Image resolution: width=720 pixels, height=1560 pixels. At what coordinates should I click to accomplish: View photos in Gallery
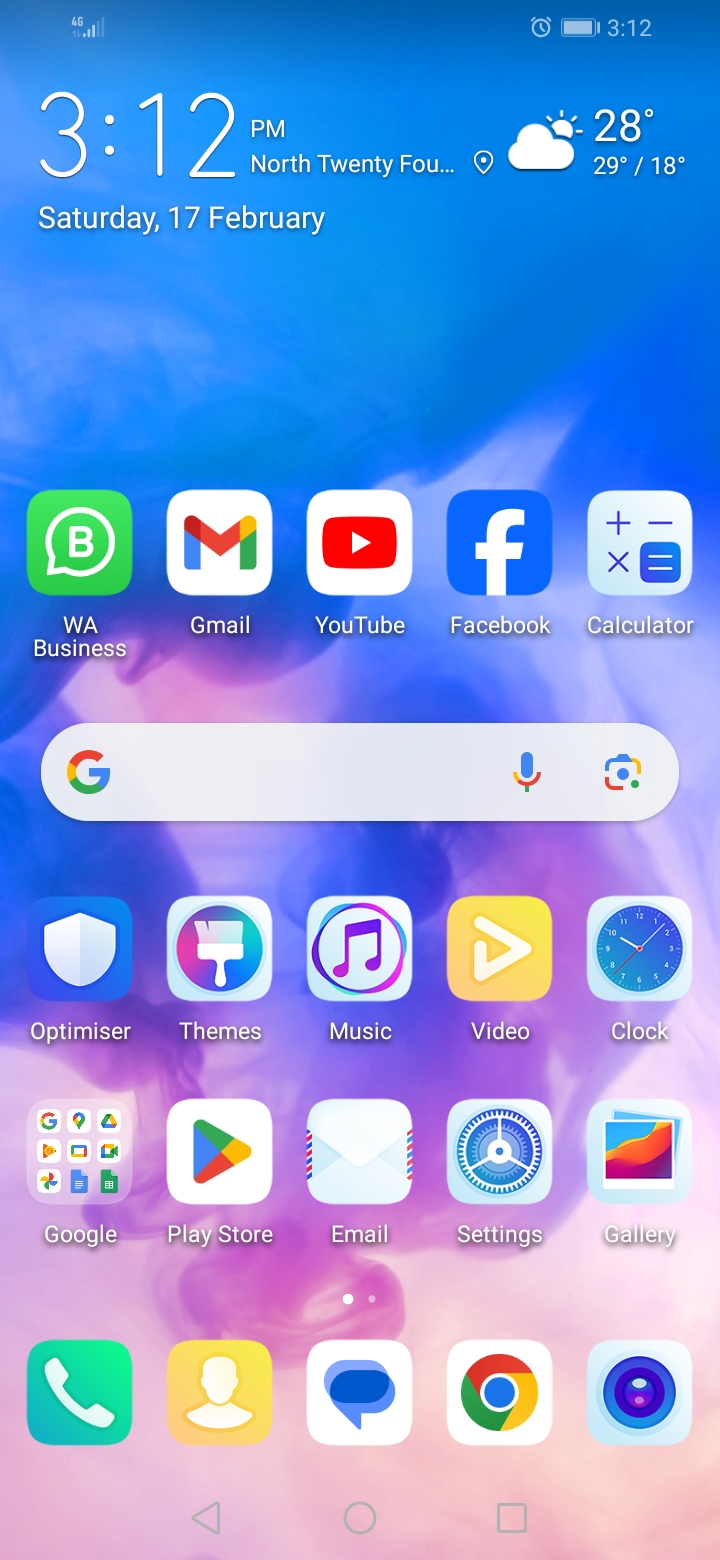[640, 1152]
